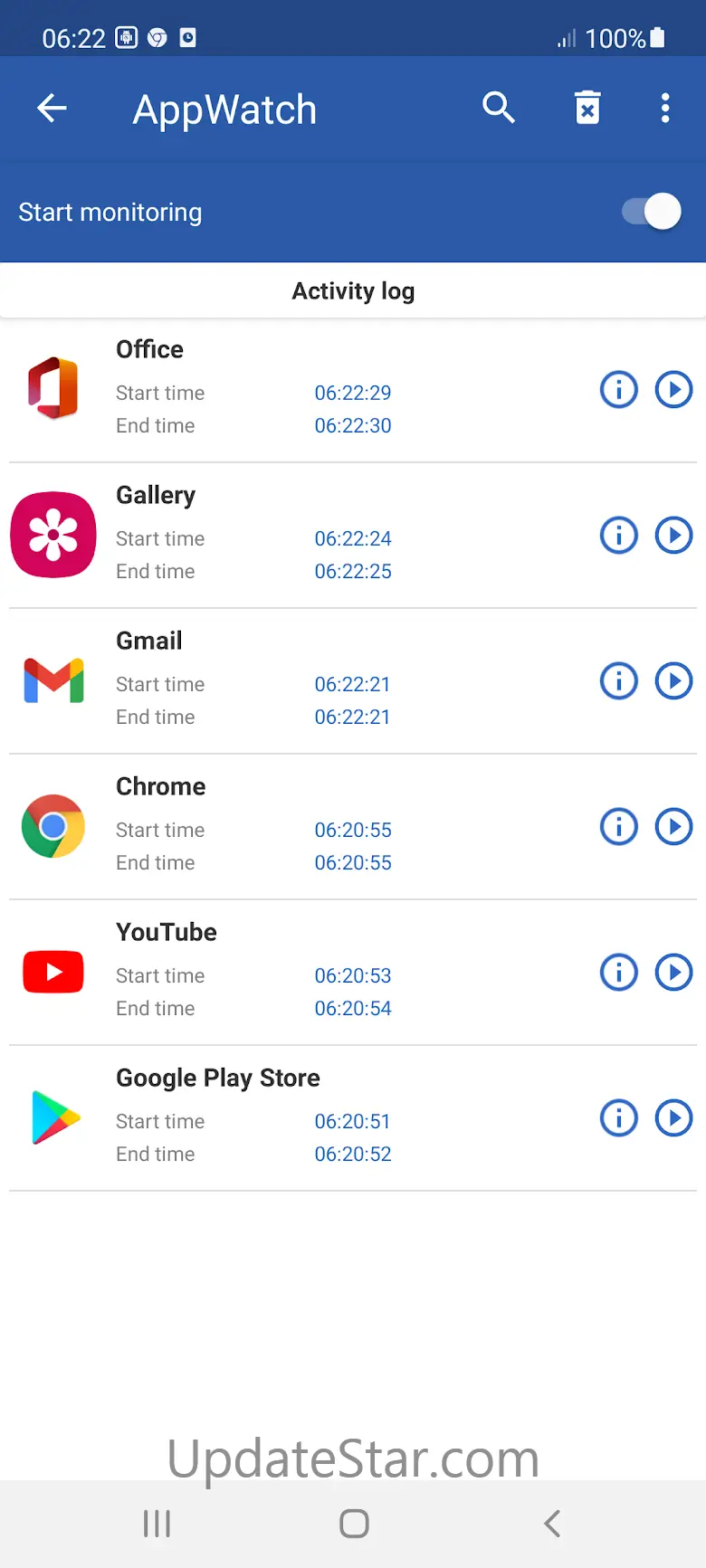Open search in AppWatch
Viewport: 706px width, 1568px height.
click(498, 109)
